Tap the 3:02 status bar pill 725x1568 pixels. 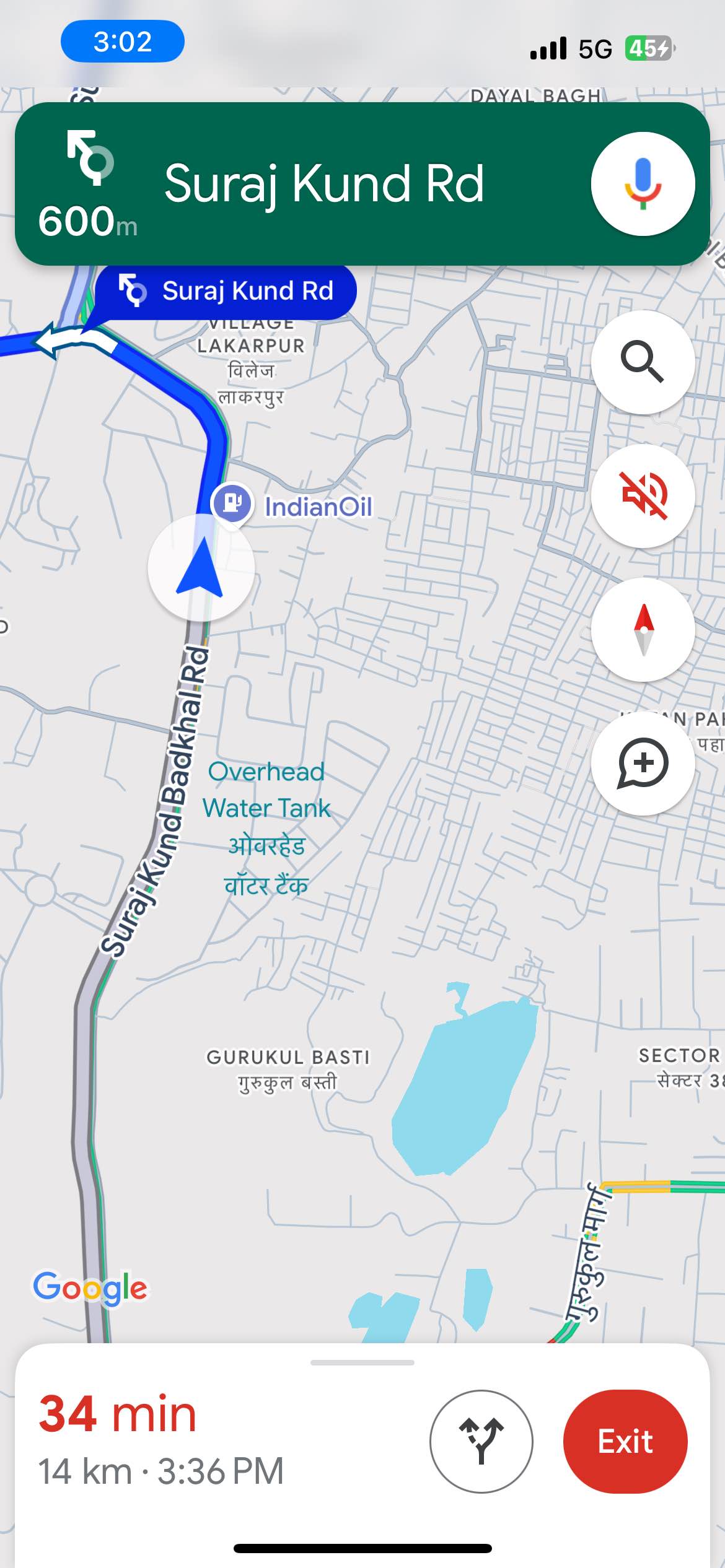(122, 41)
